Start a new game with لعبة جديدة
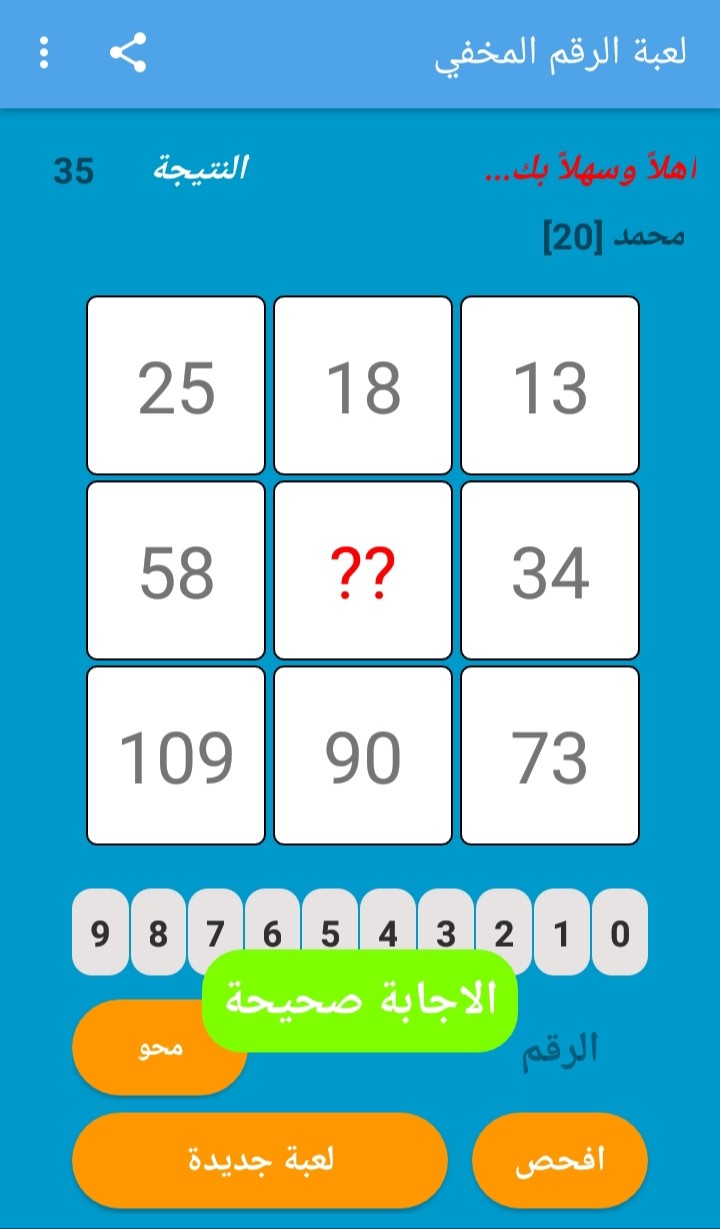This screenshot has width=720, height=1229. [x=260, y=1160]
